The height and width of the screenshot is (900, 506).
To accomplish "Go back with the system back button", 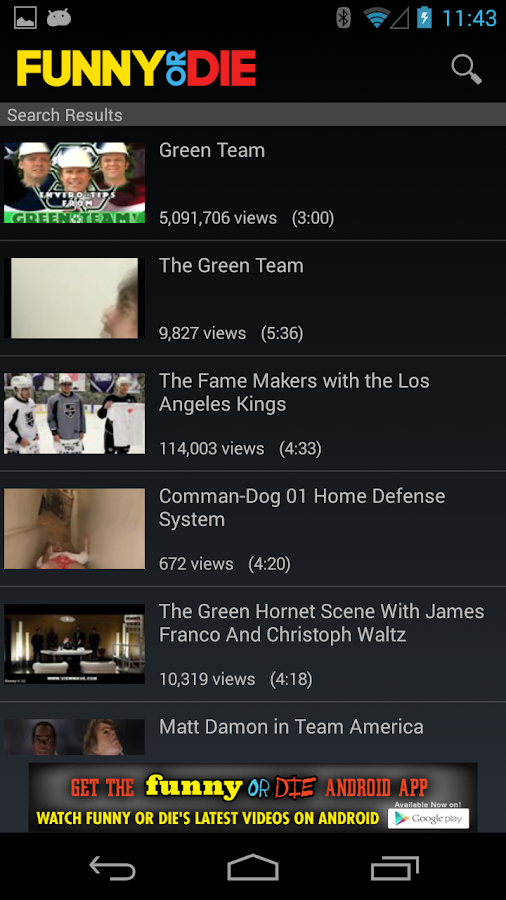I will 112,867.
